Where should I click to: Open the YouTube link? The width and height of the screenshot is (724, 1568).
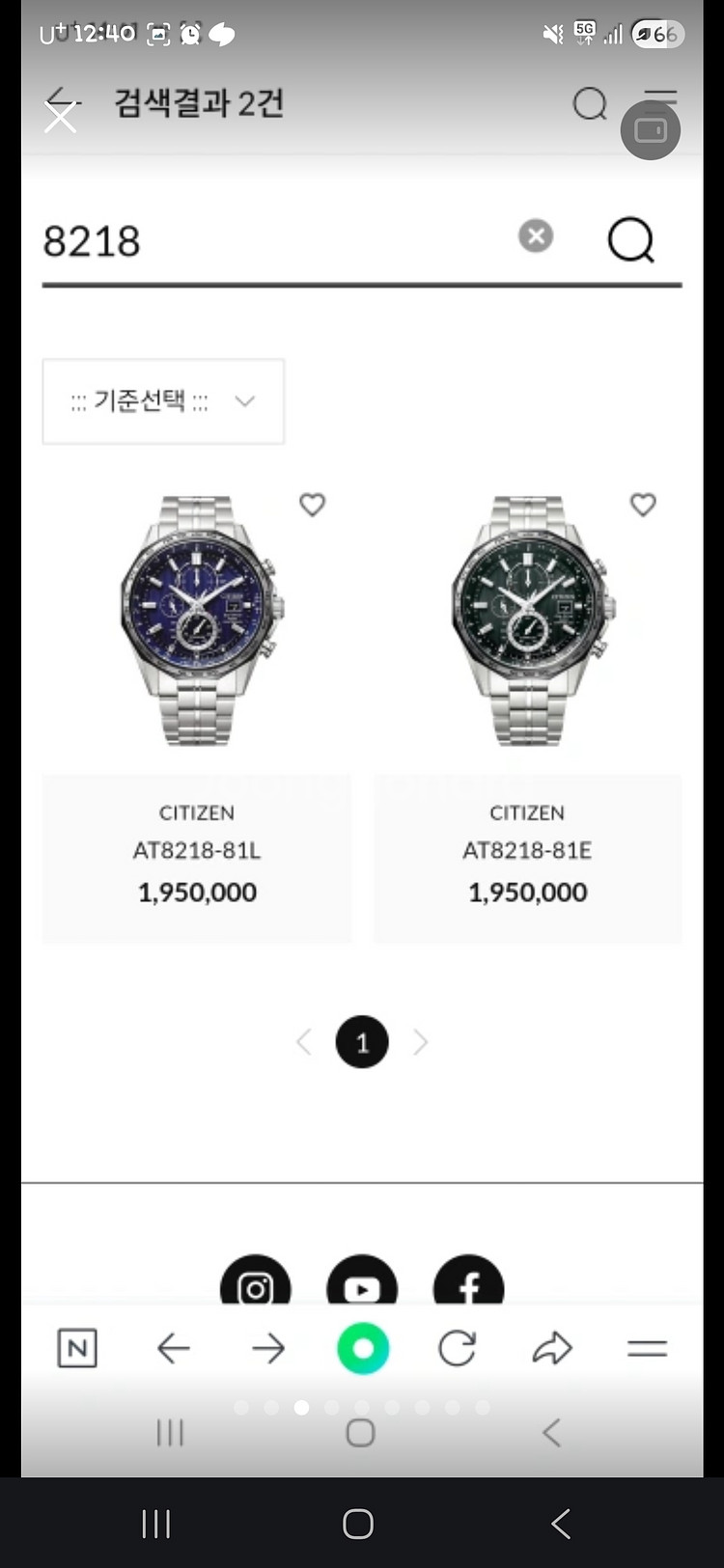coord(362,1285)
